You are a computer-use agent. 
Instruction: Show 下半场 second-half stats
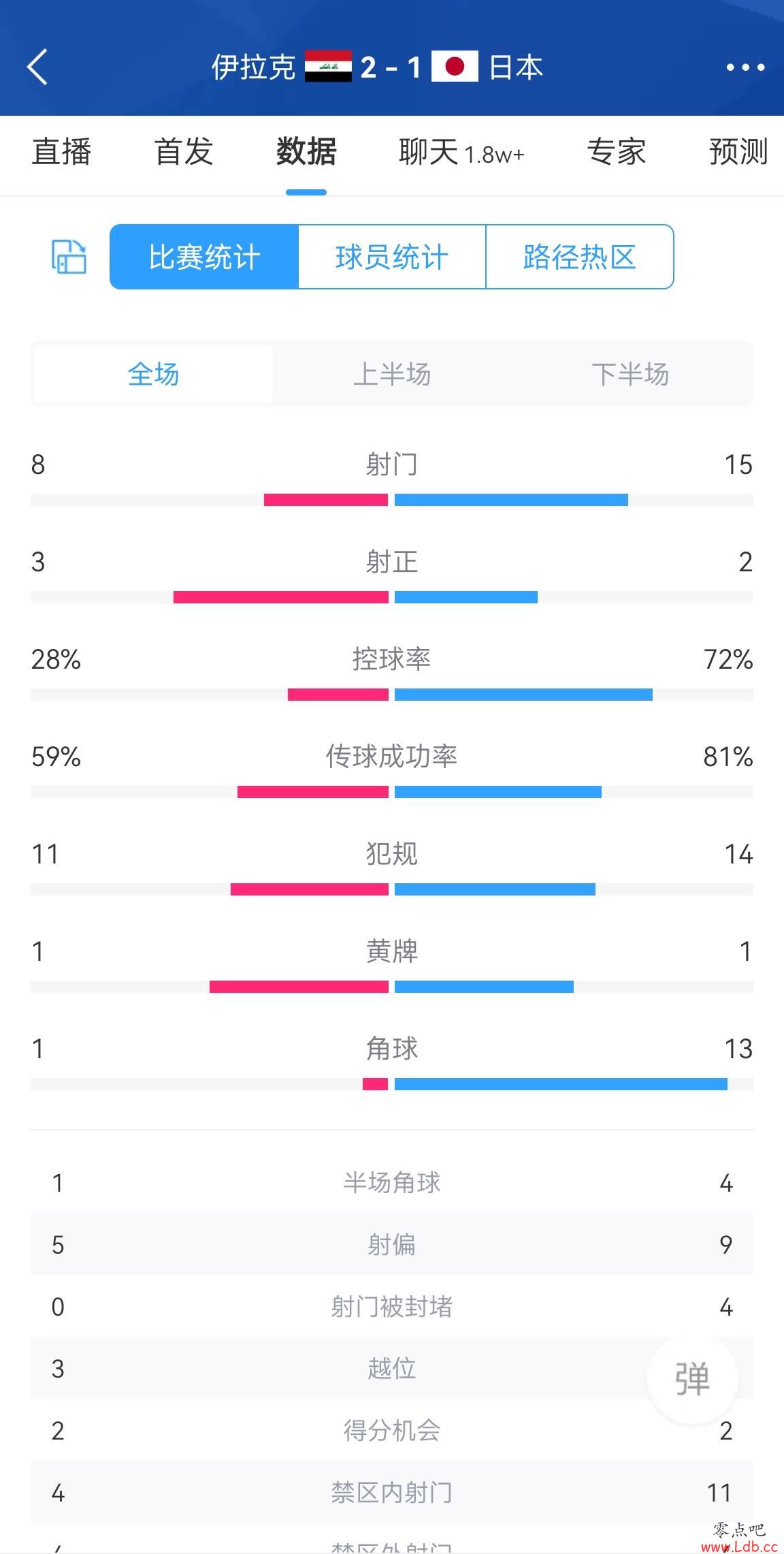[630, 374]
